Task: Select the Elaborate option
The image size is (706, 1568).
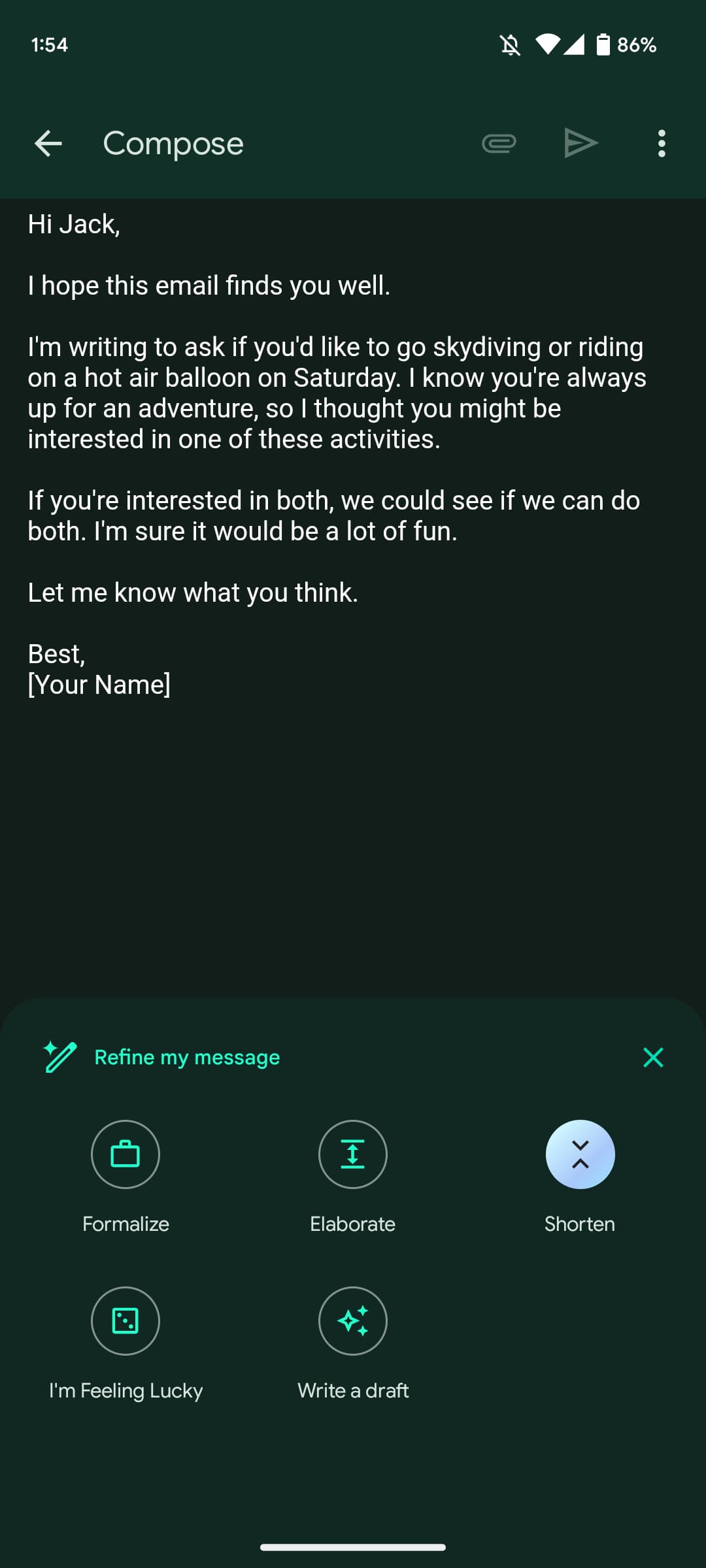Action: pos(353,1154)
